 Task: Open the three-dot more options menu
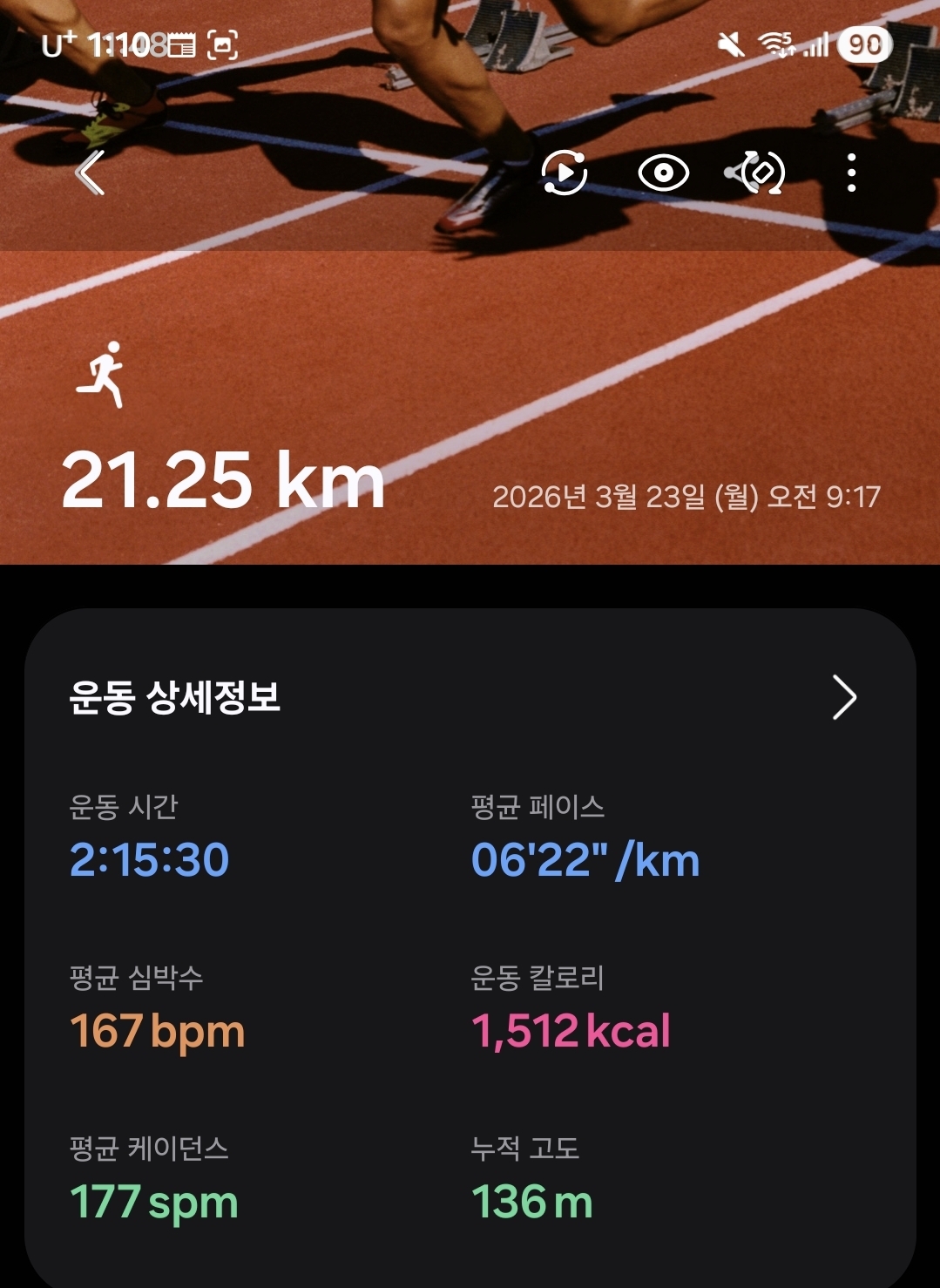(851, 174)
